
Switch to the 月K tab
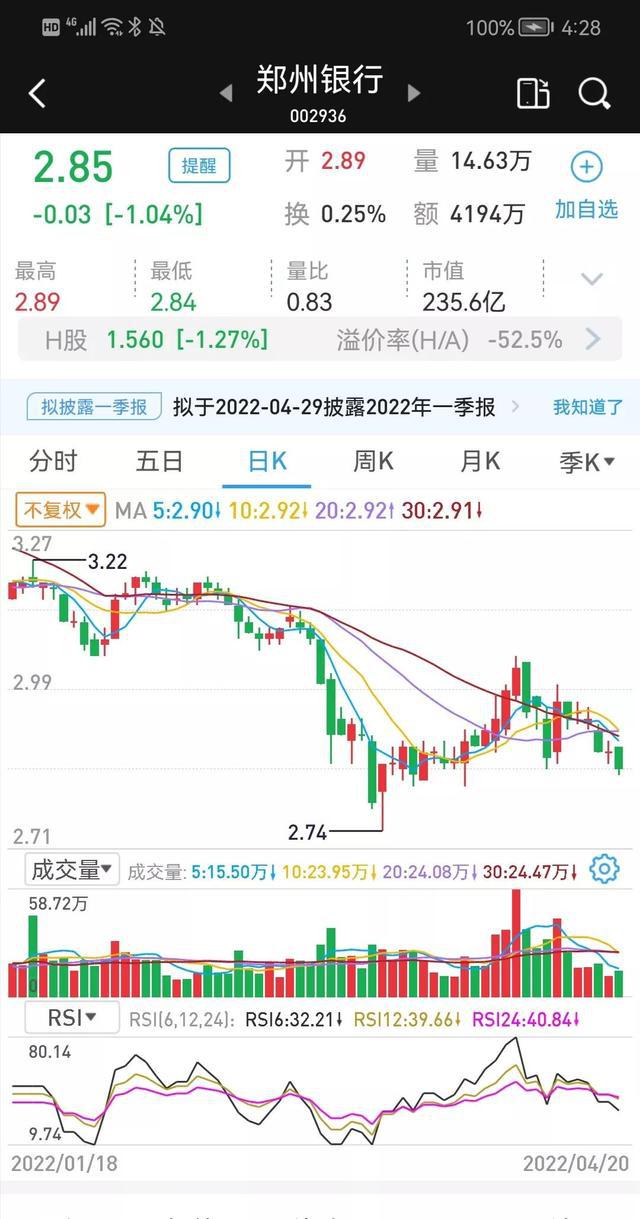(x=480, y=461)
